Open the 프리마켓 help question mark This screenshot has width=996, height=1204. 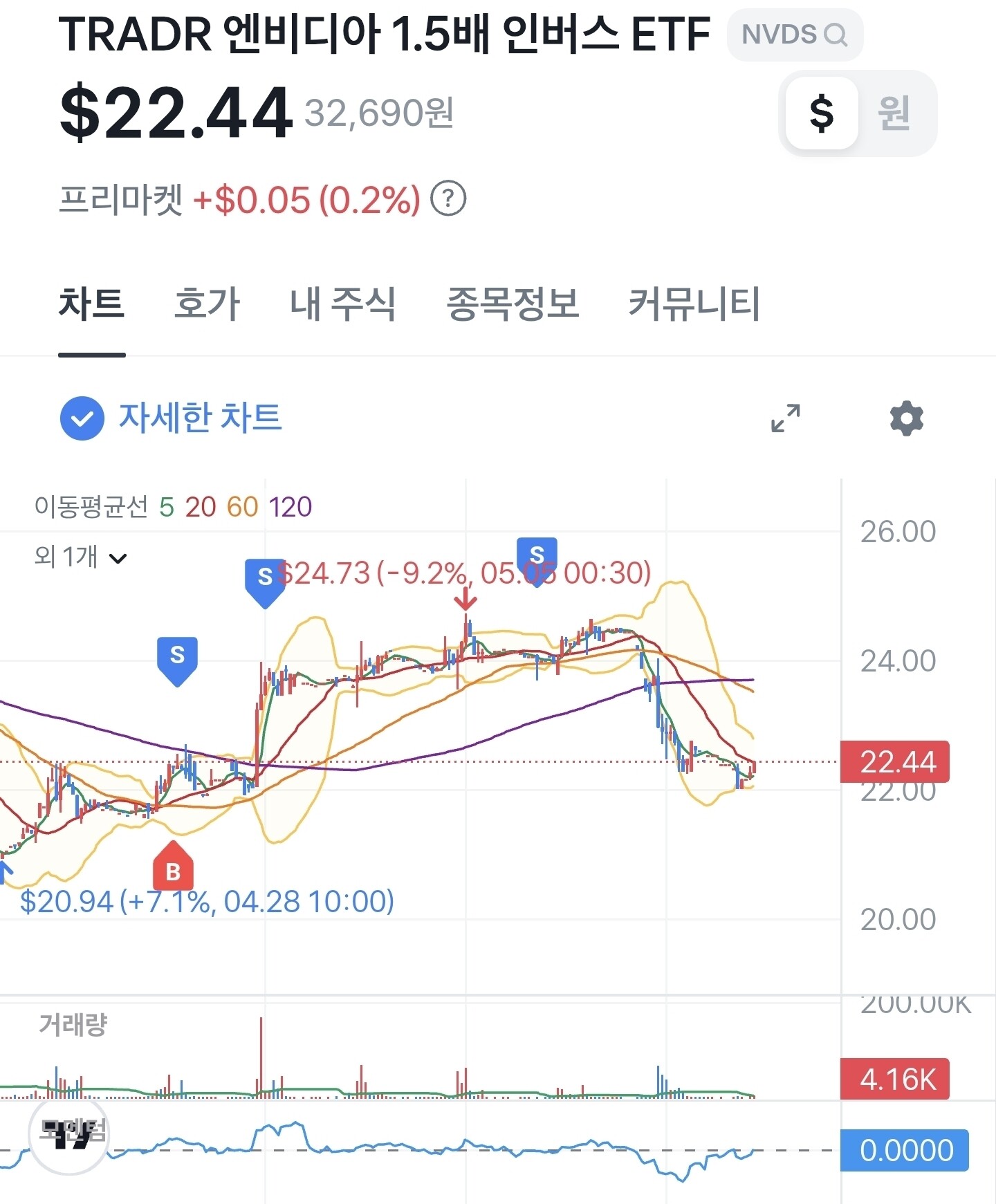(448, 199)
